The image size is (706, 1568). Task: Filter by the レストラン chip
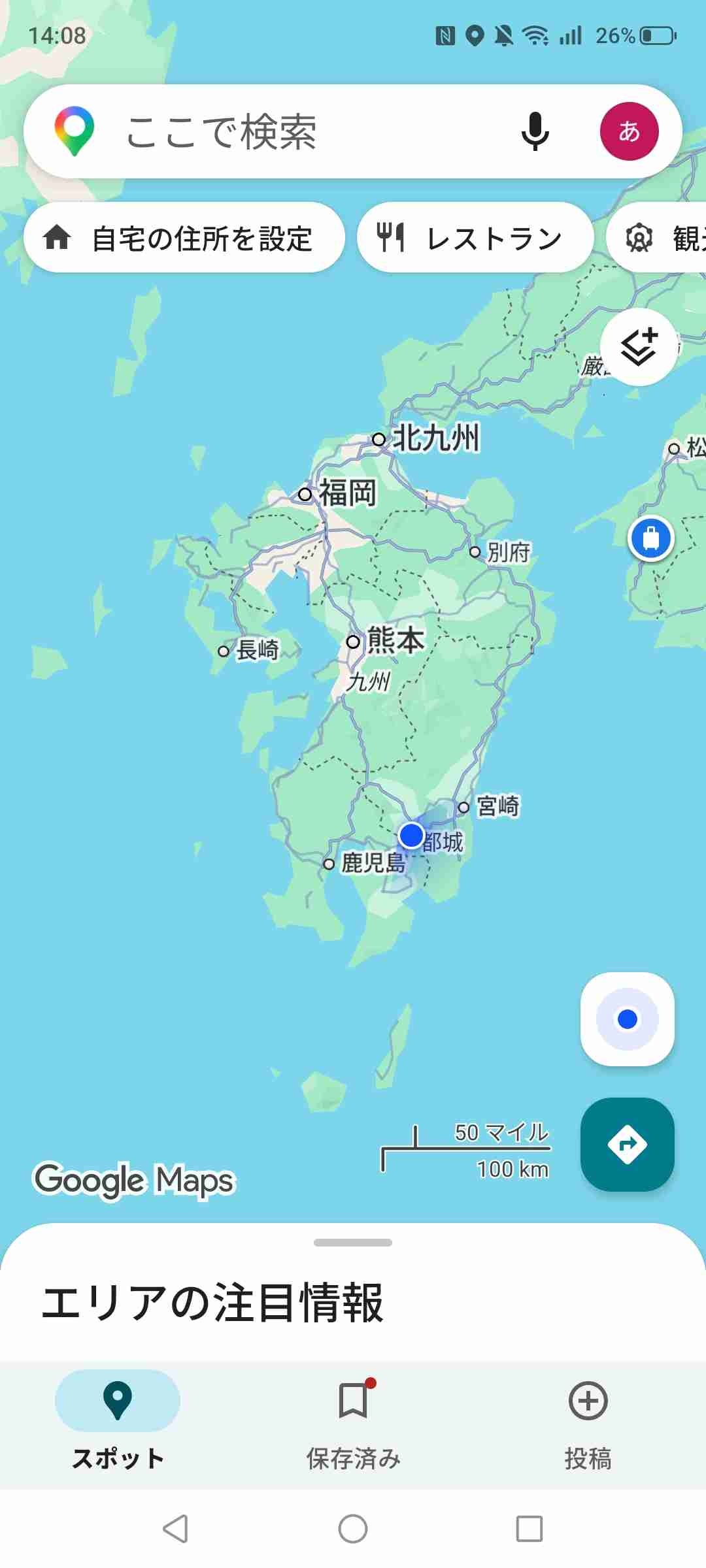tap(475, 238)
